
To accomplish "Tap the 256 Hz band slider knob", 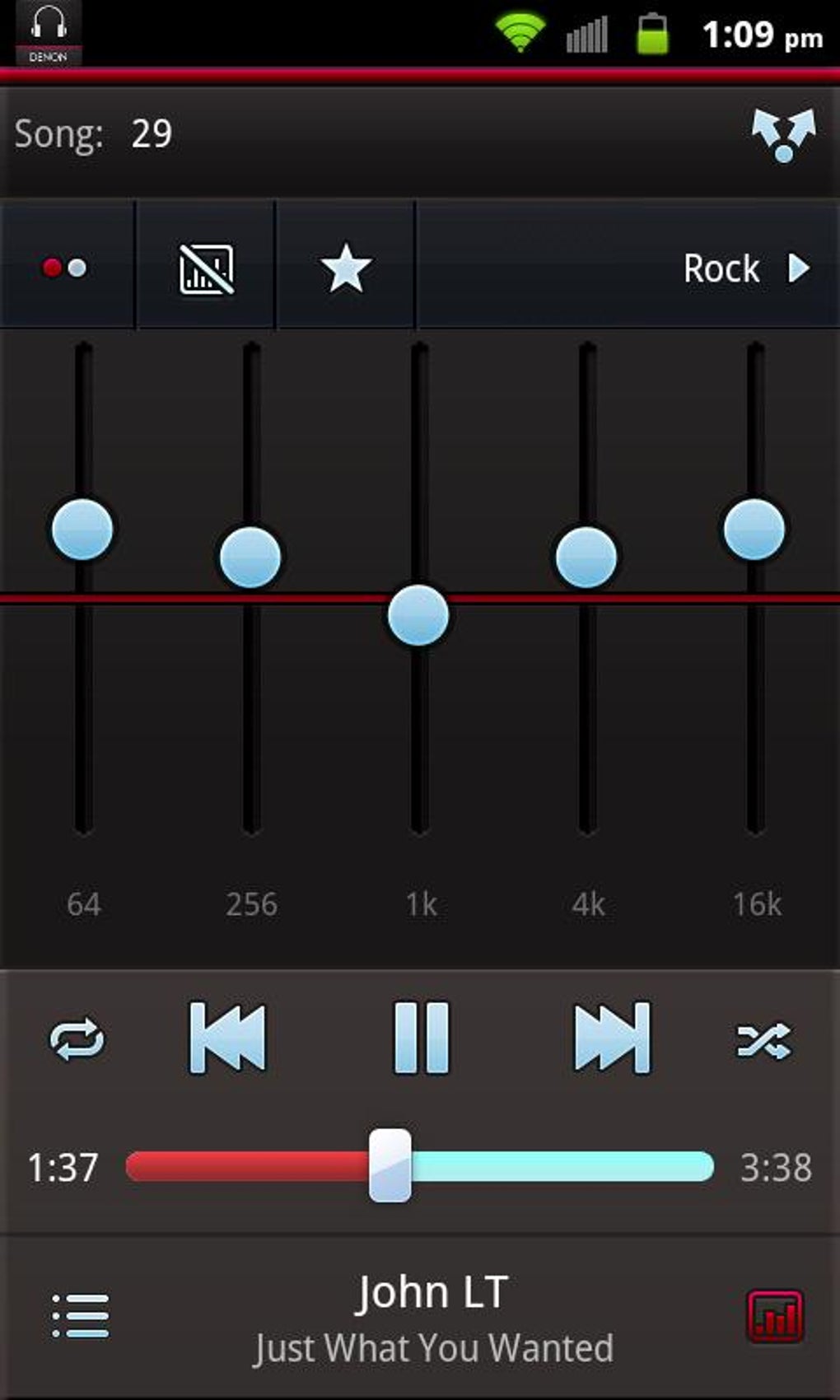I will (x=250, y=558).
